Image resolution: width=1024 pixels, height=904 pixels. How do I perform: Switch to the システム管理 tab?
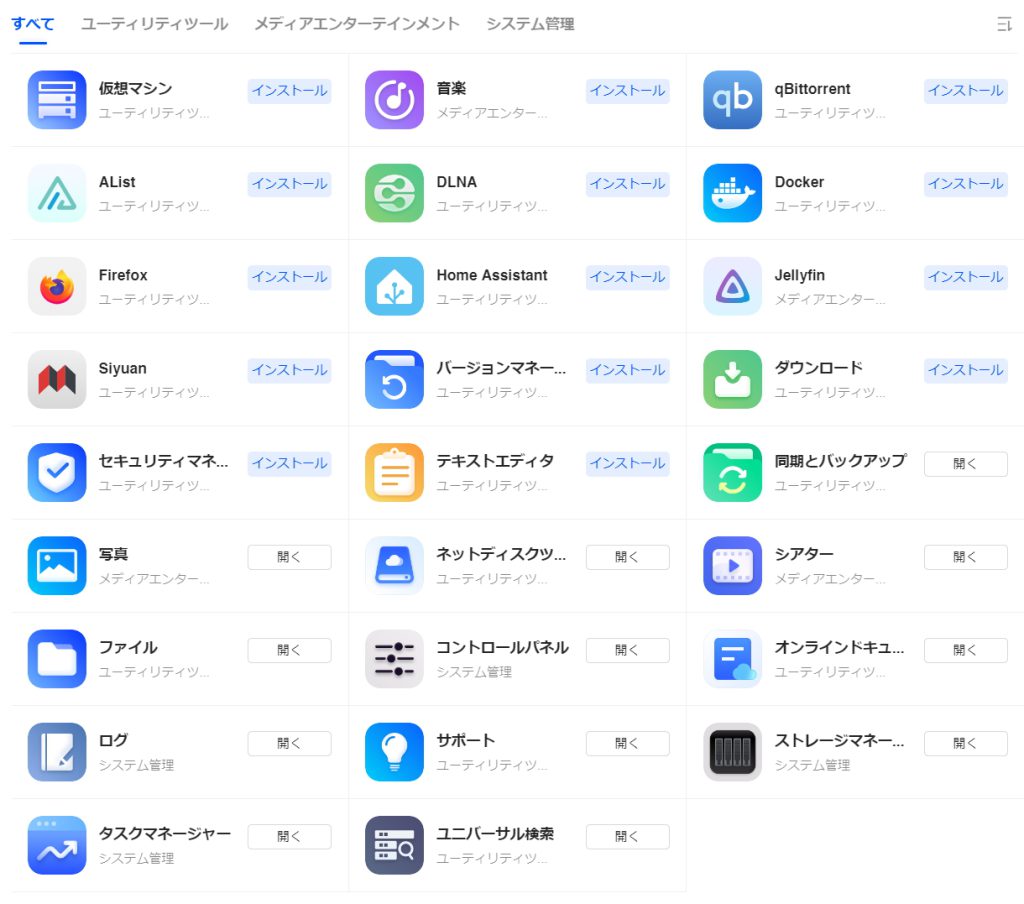(x=530, y=24)
